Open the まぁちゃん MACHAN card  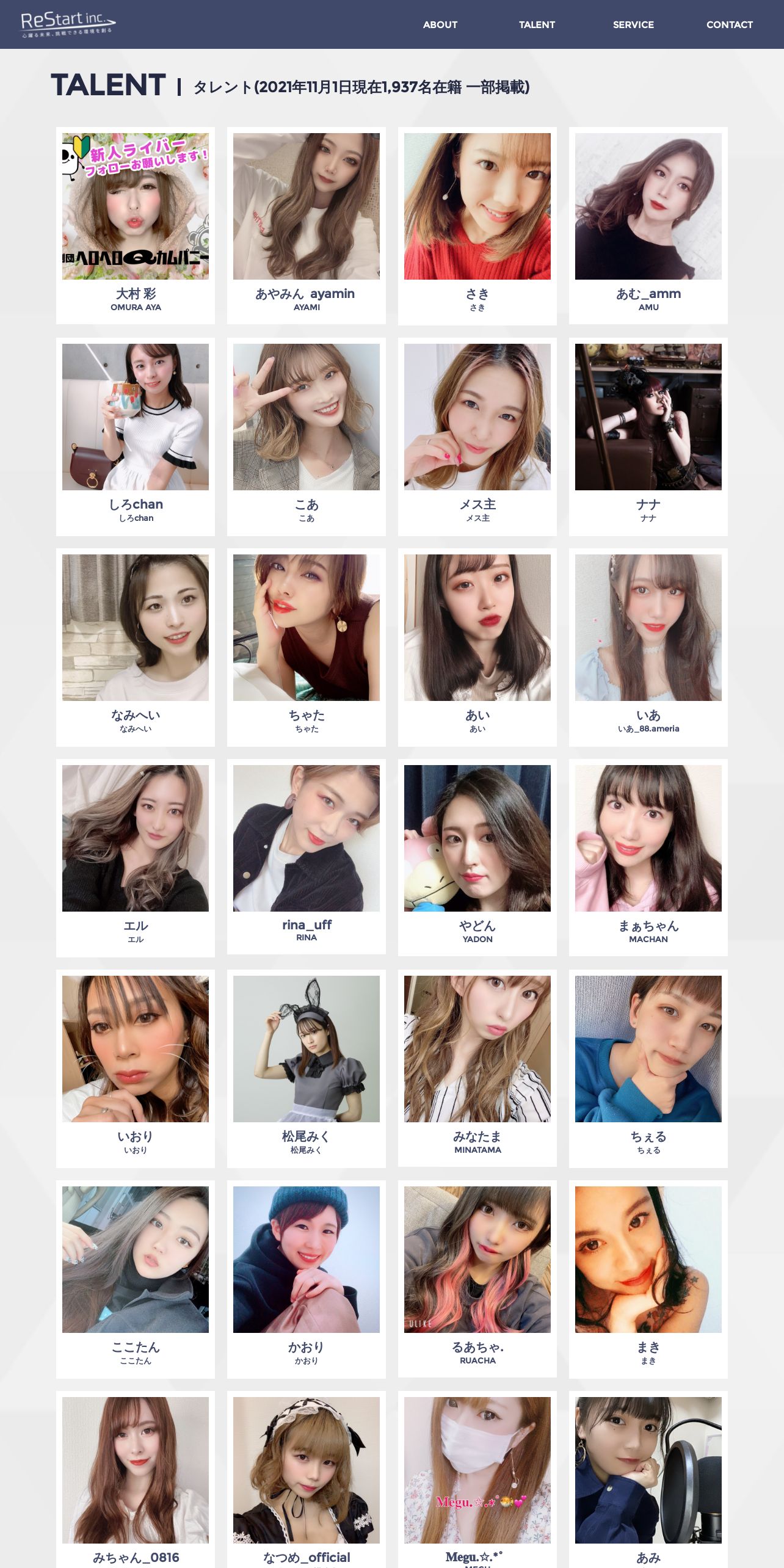click(x=648, y=858)
